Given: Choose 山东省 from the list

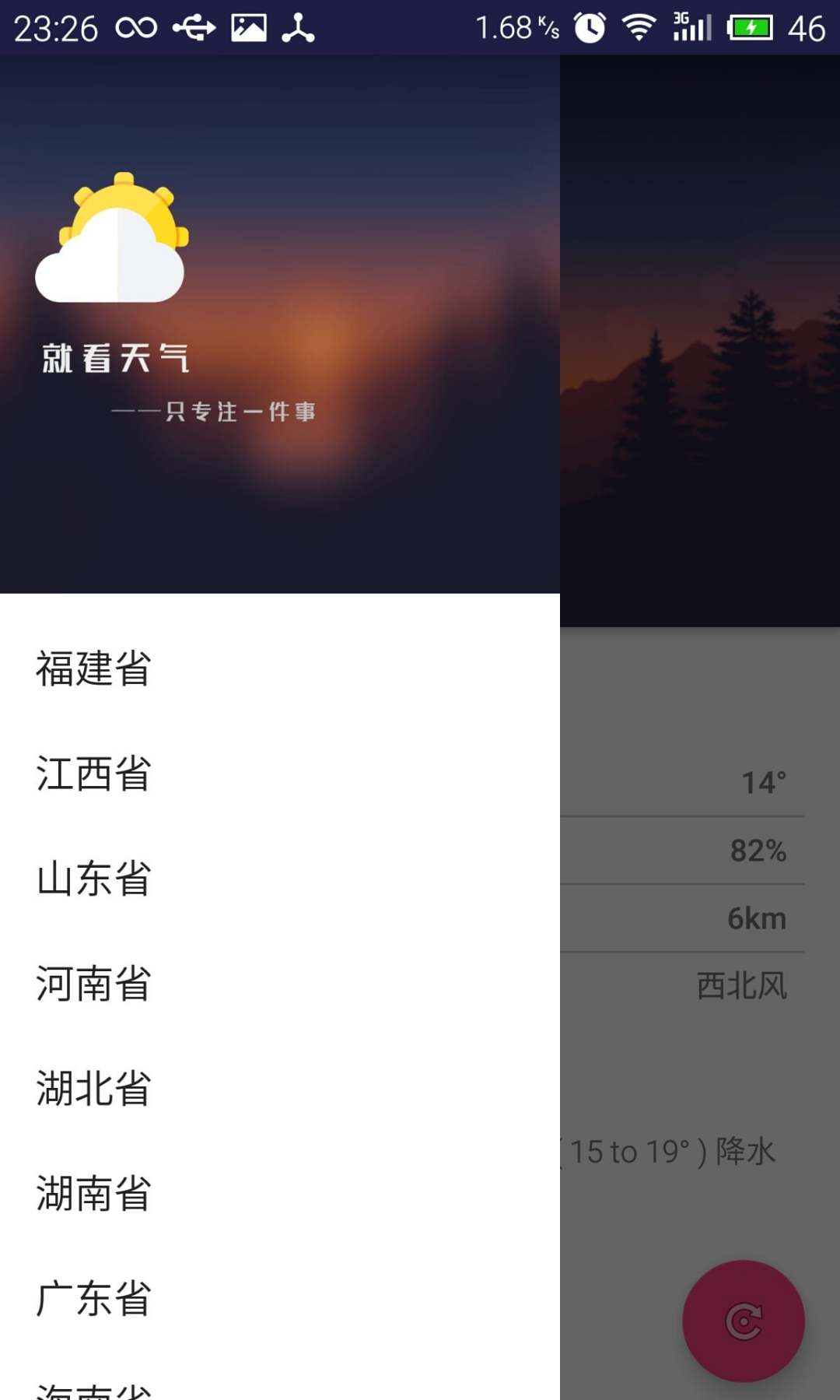Looking at the screenshot, I should coord(92,879).
